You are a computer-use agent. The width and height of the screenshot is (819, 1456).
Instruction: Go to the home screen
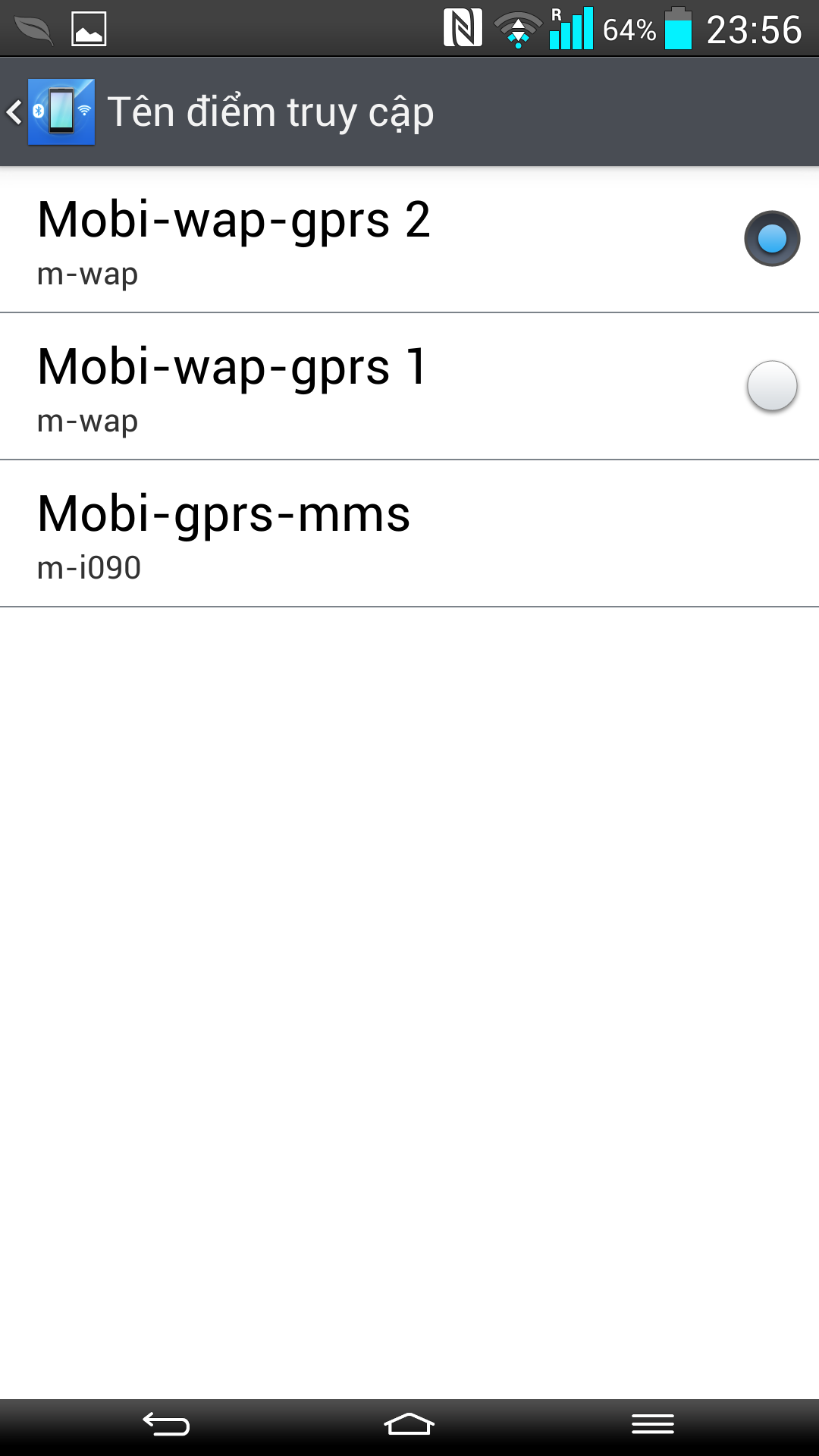[409, 1424]
